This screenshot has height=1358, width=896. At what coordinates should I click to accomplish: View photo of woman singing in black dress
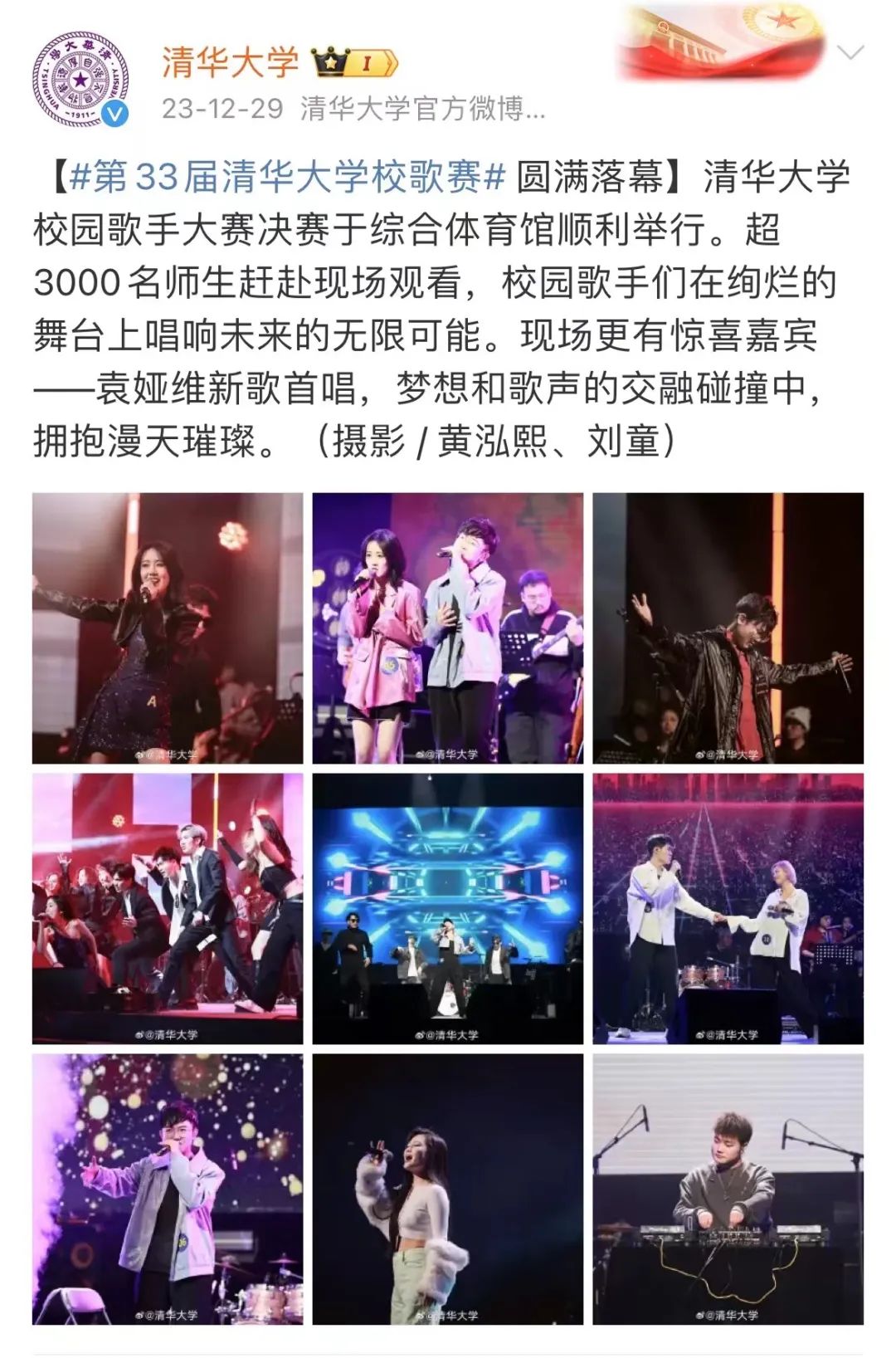[168, 628]
